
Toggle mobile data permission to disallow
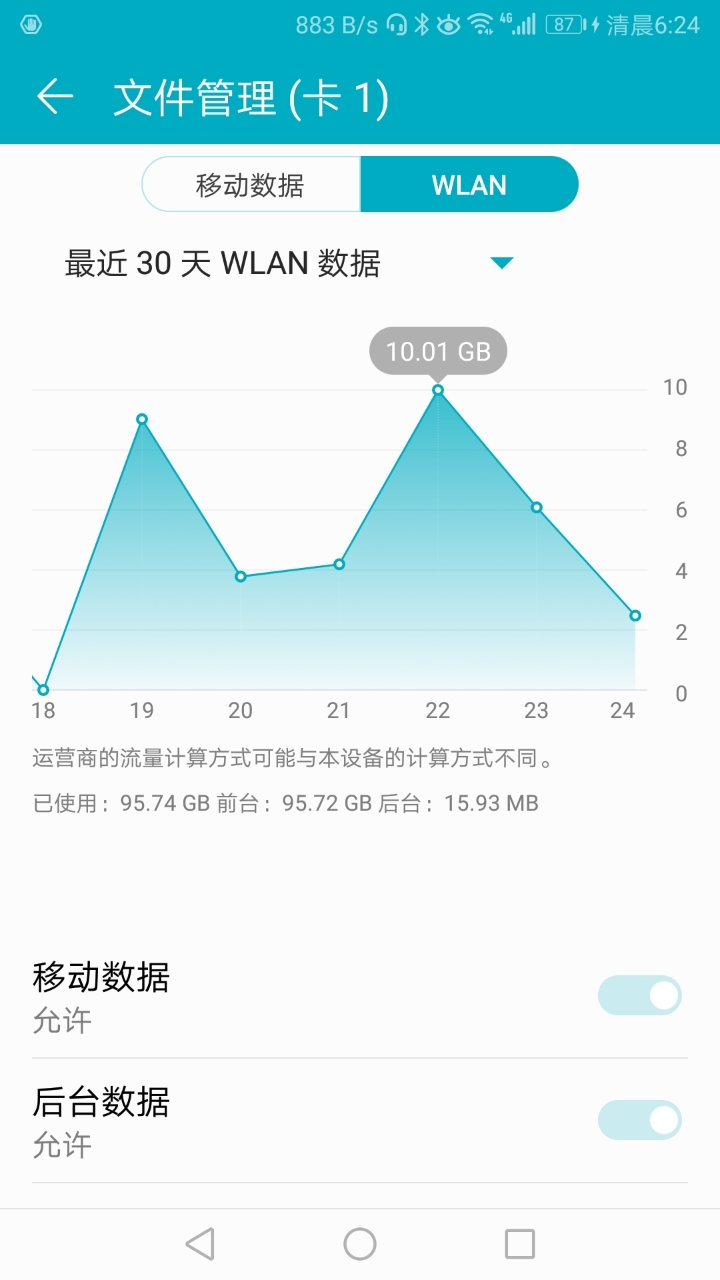(640, 996)
